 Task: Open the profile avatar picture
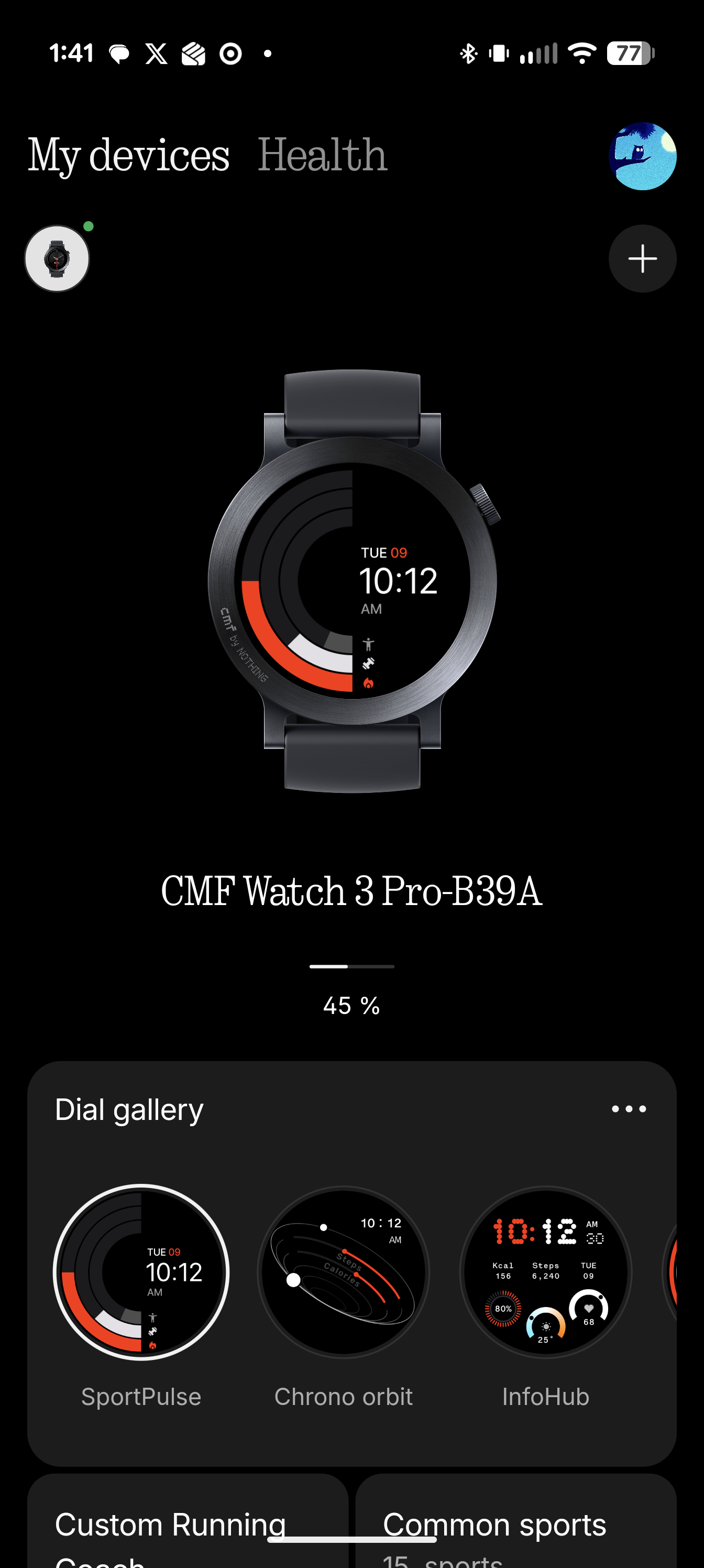643,157
